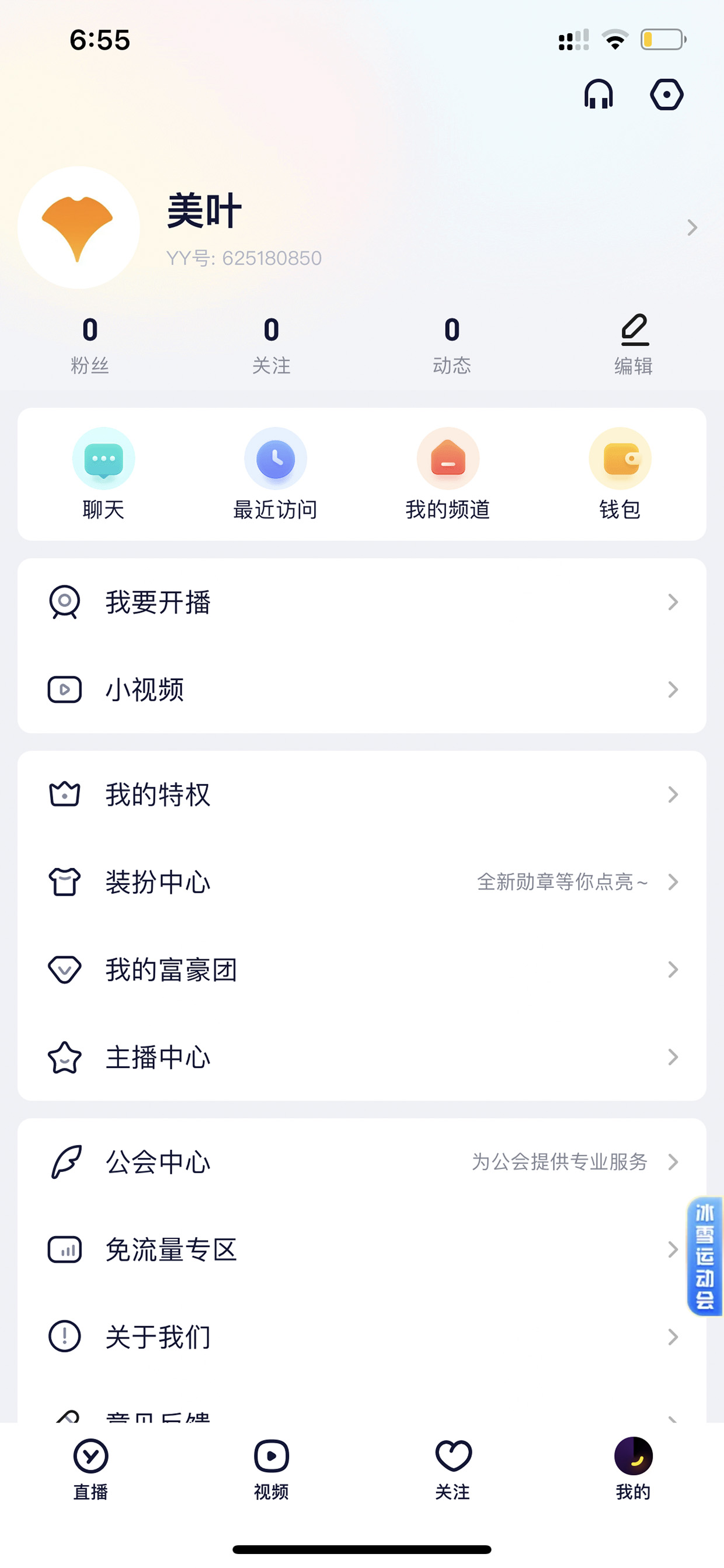Open 关于我们 about page

tap(362, 1337)
